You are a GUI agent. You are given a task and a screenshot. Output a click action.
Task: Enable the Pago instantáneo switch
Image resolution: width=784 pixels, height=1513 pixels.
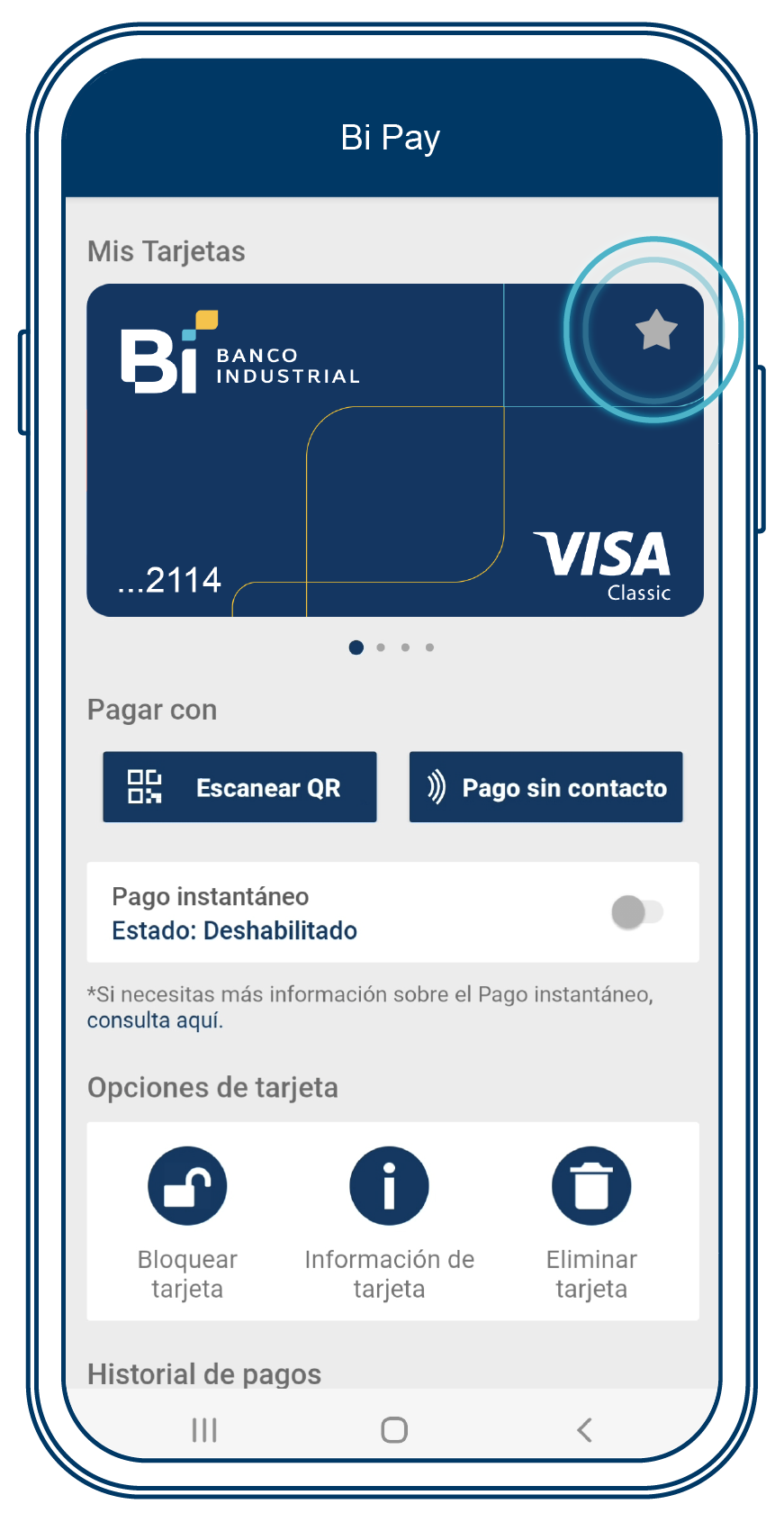click(x=636, y=912)
